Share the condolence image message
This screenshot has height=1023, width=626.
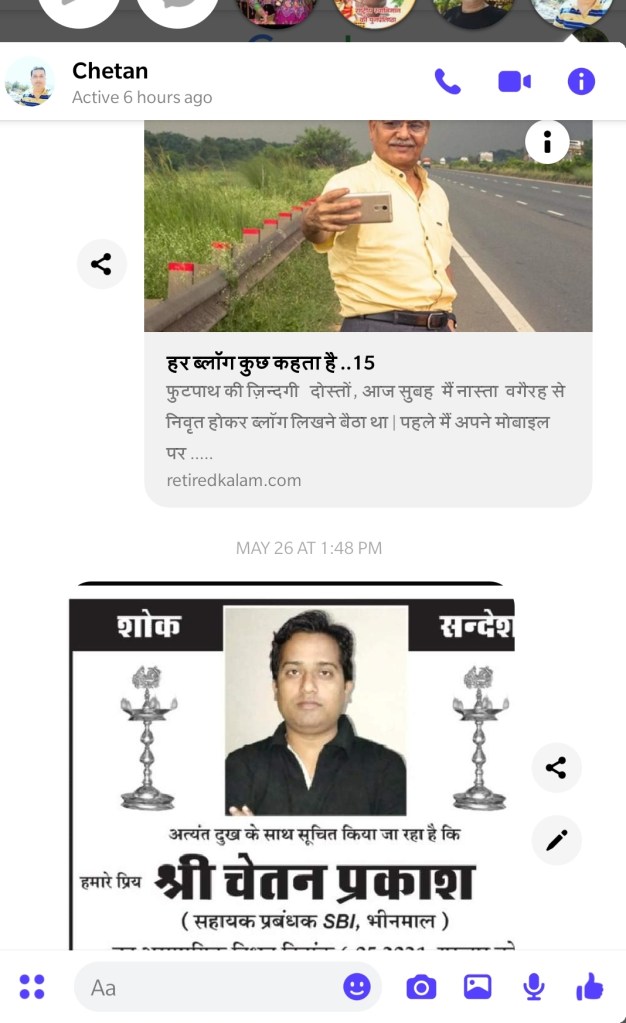coord(556,768)
